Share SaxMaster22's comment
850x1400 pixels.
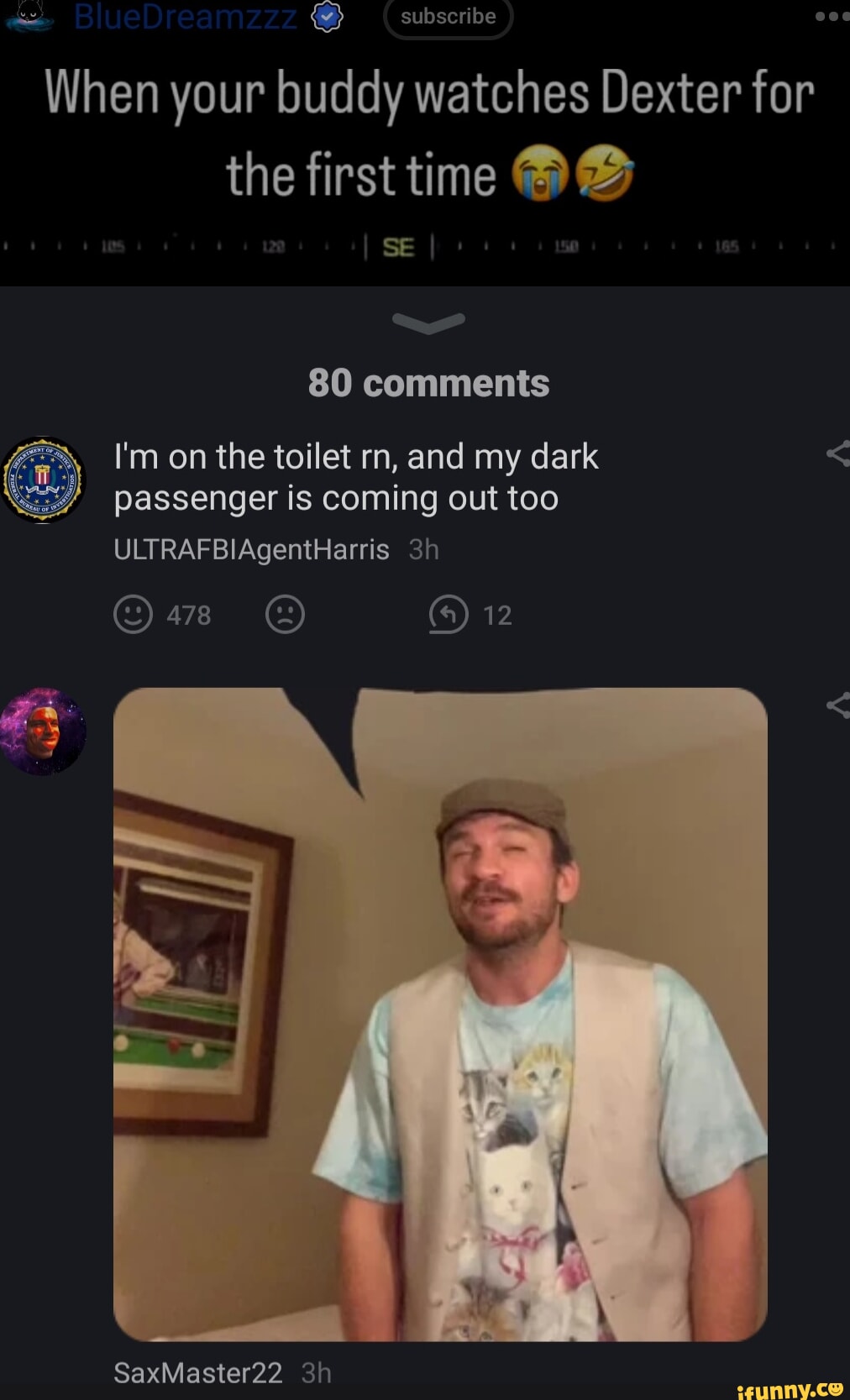[x=837, y=705]
